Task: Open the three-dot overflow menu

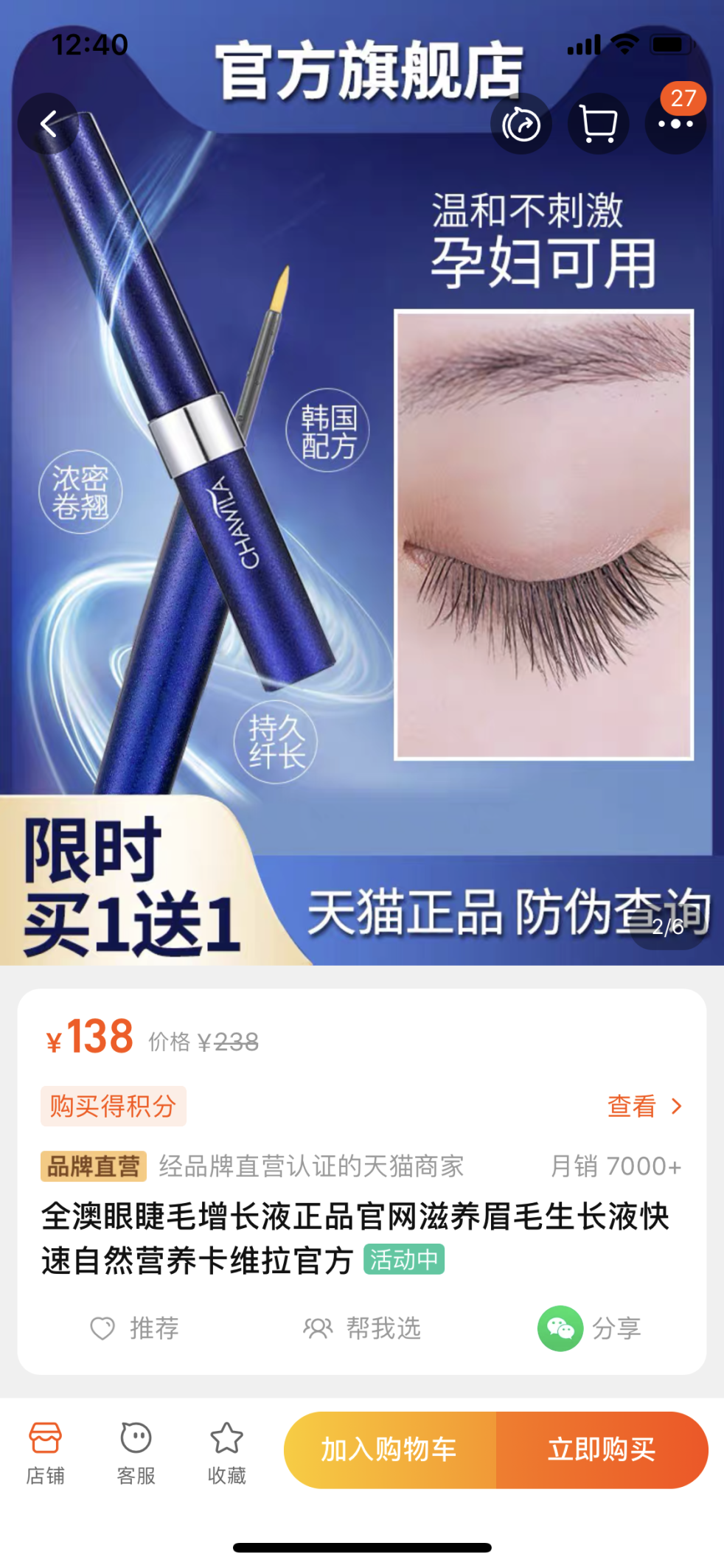Action: point(675,124)
